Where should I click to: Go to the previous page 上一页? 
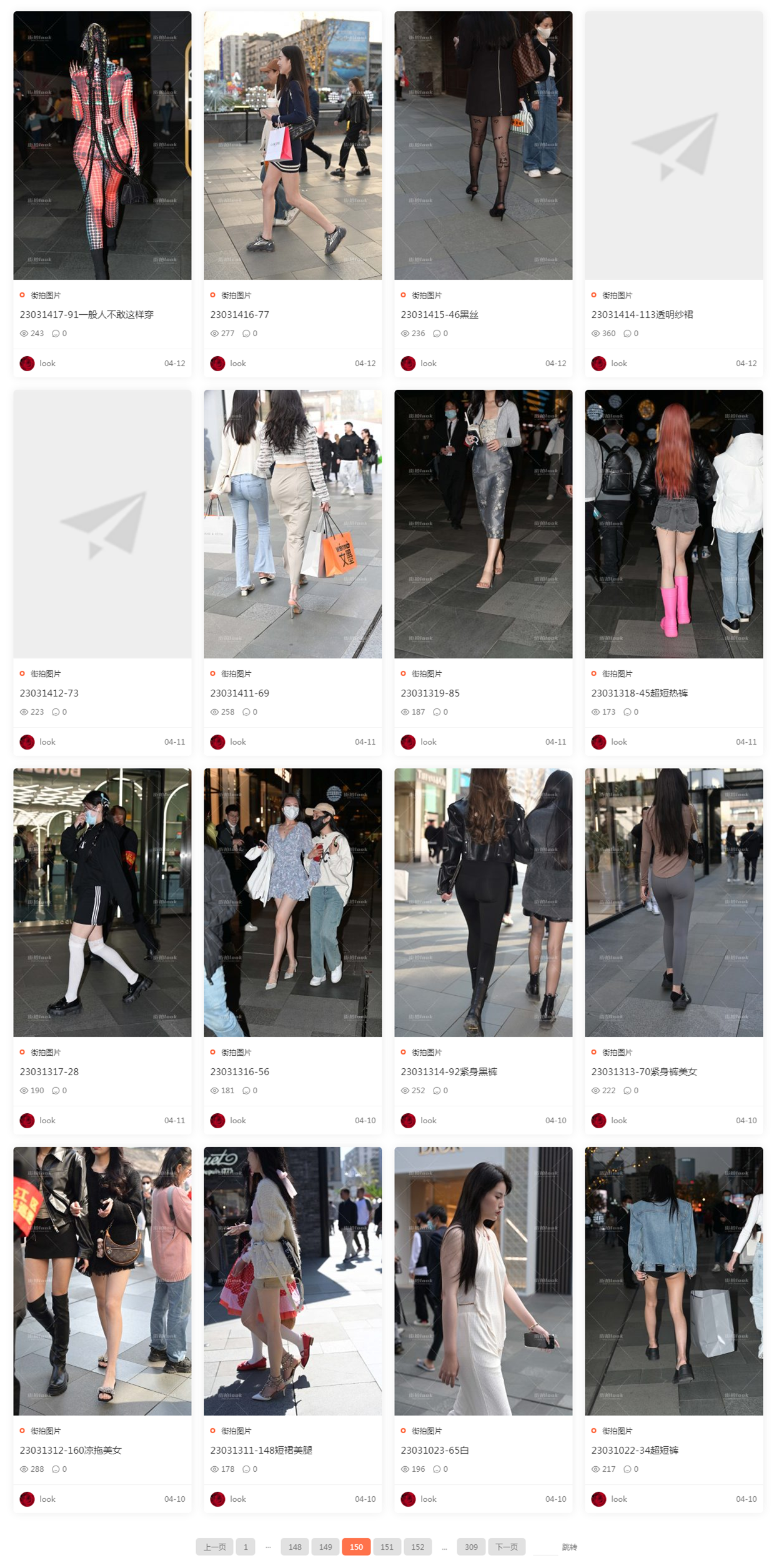(x=214, y=1547)
